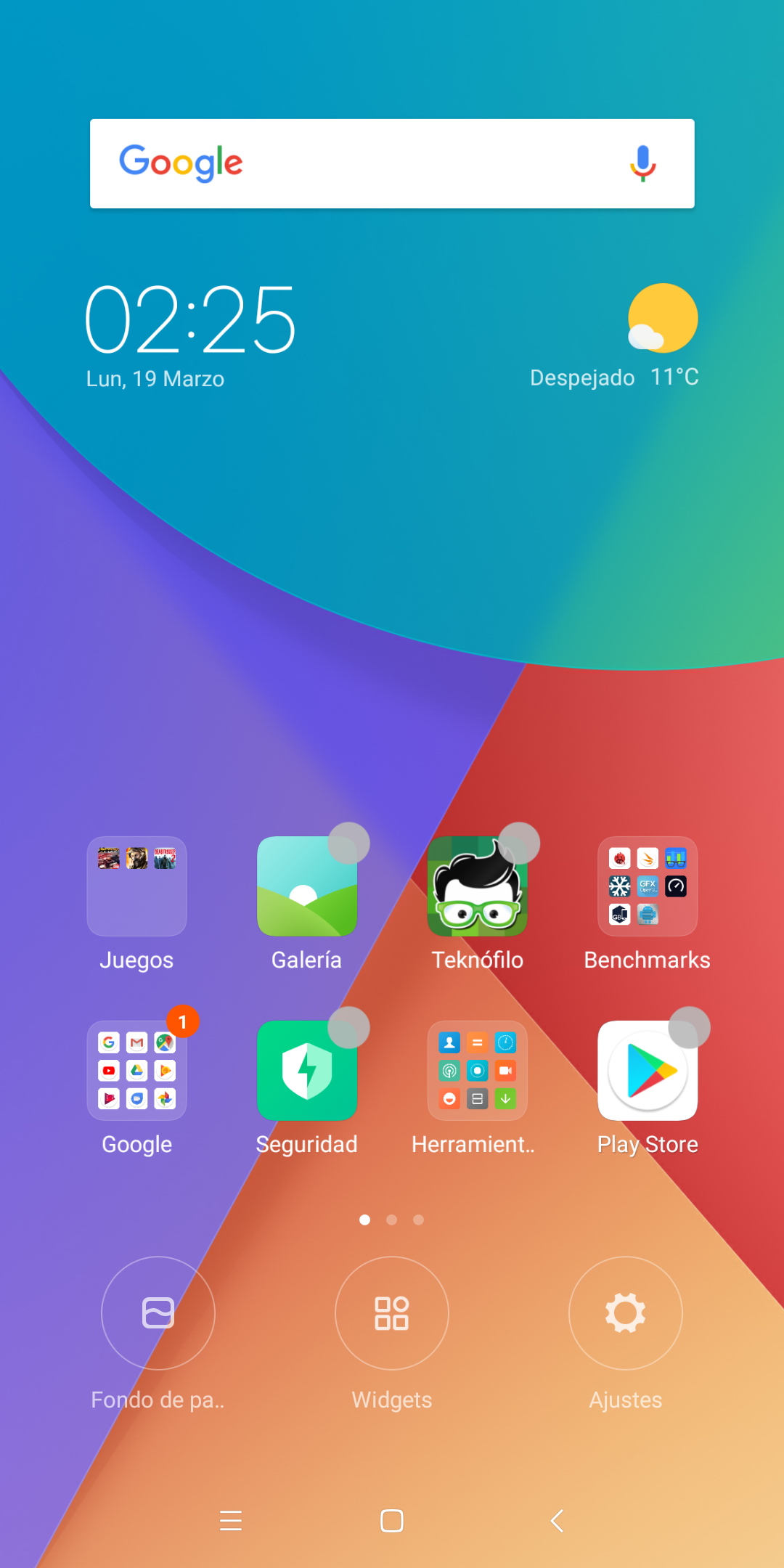The image size is (784, 1568).
Task: Open recent apps menu button
Action: pos(231,1520)
